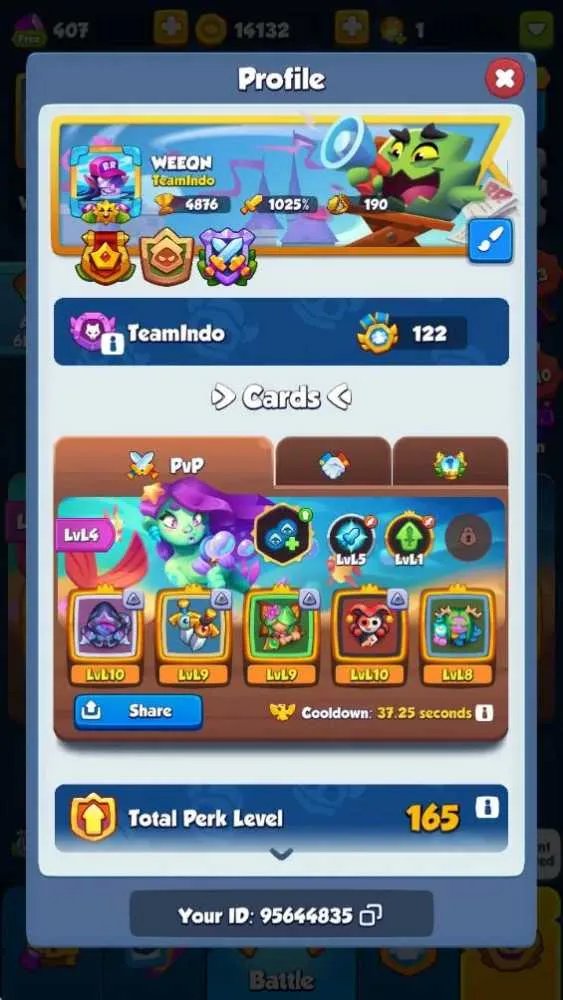Open Total Perk Level info
The width and height of the screenshot is (563, 1000).
486,807
